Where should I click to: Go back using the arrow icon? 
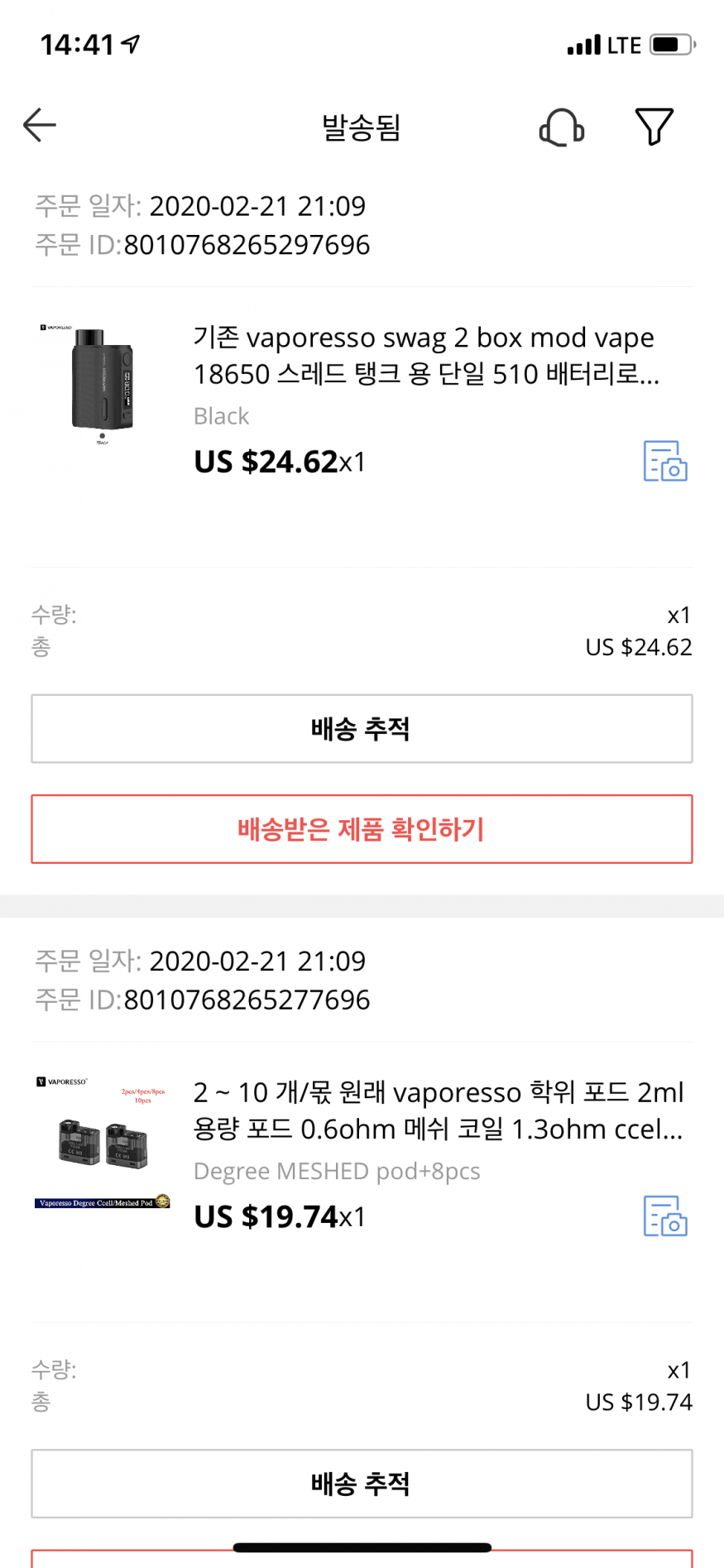40,126
